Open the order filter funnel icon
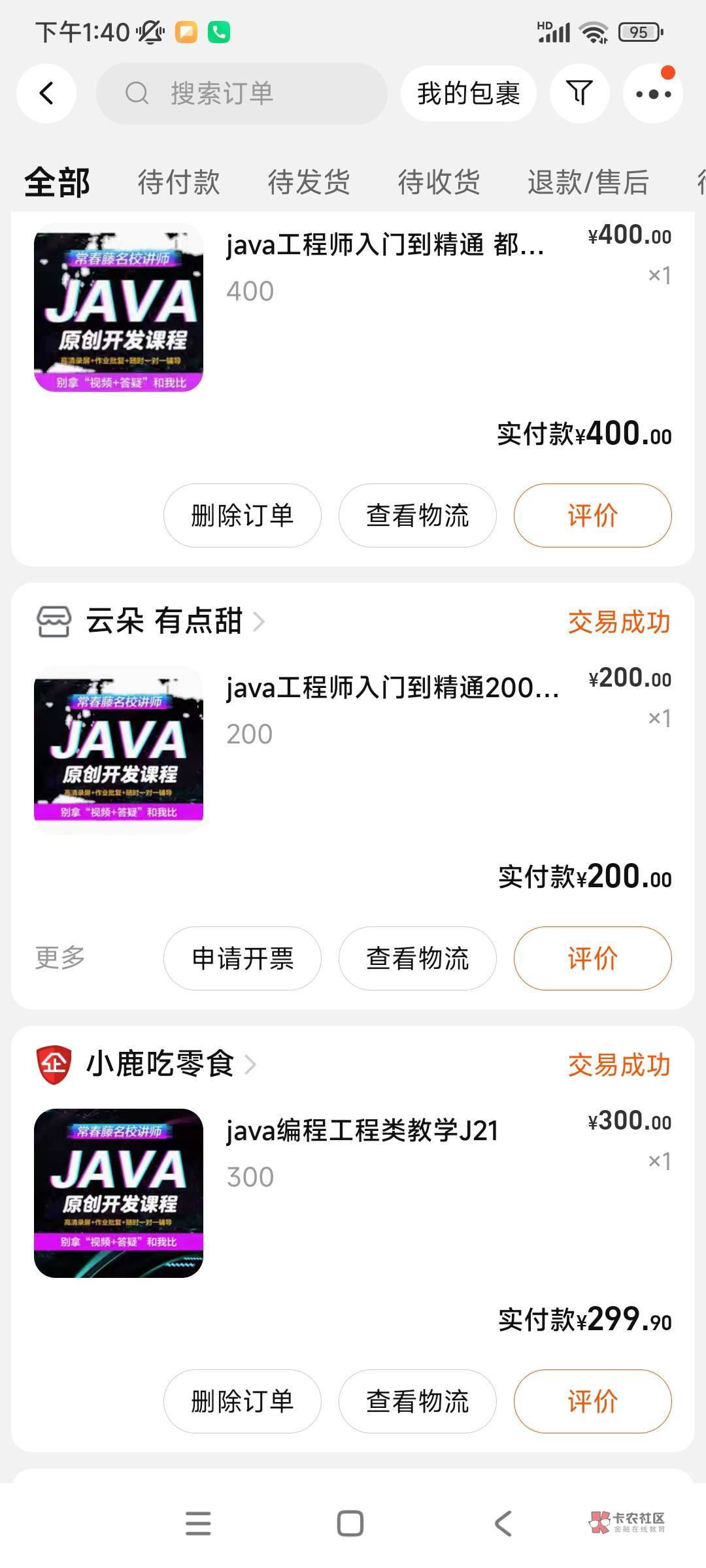 [x=579, y=93]
